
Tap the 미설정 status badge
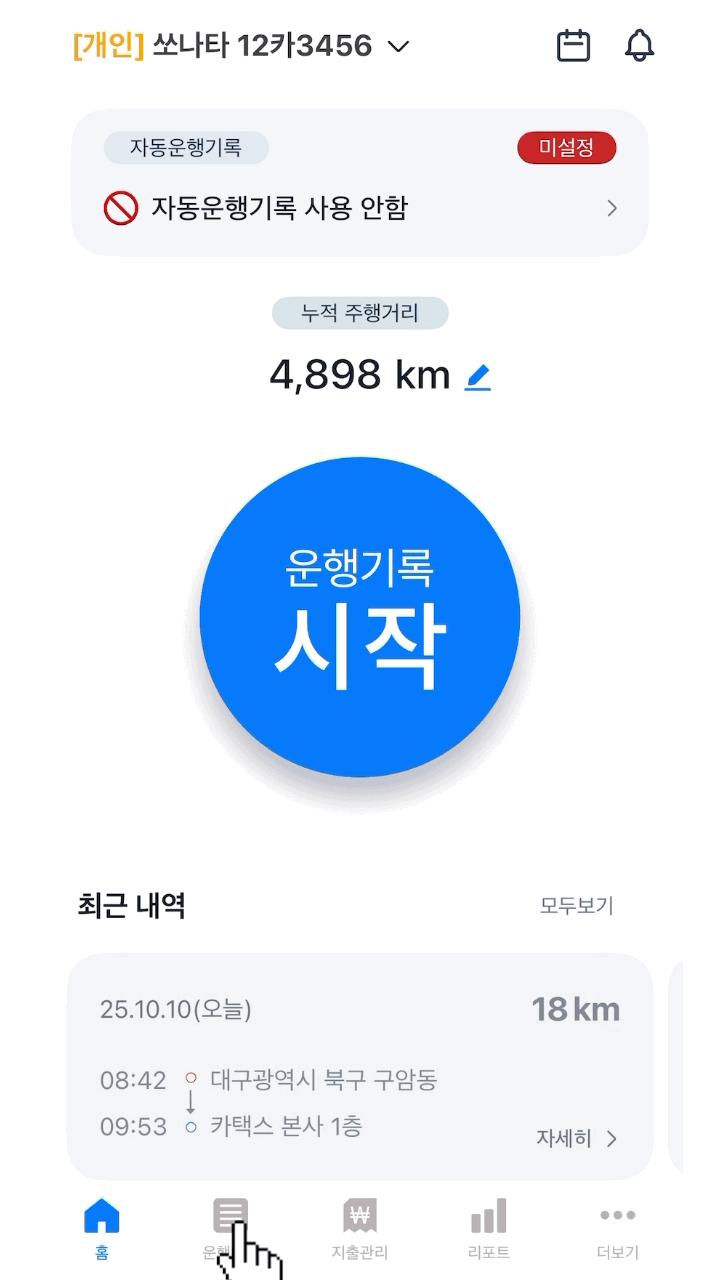click(566, 147)
